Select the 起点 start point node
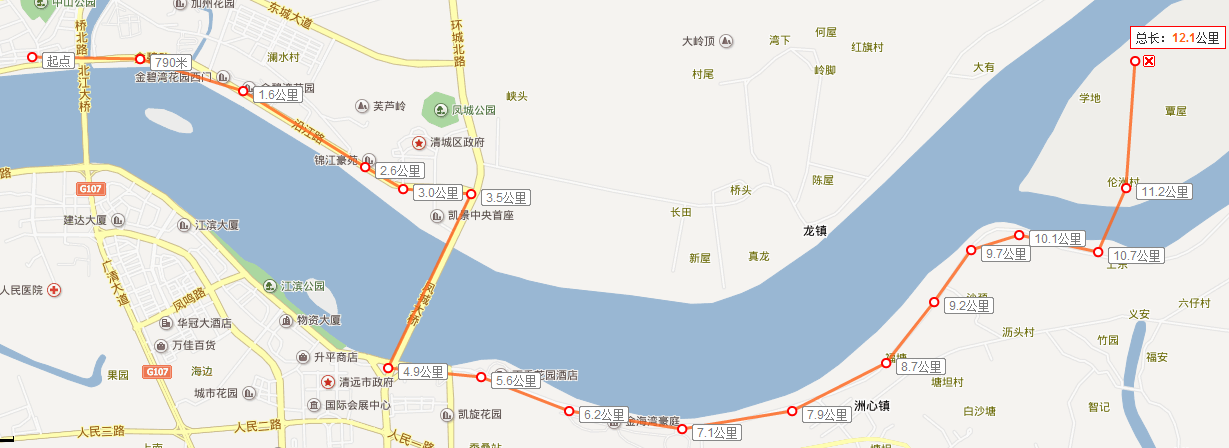 point(32,57)
